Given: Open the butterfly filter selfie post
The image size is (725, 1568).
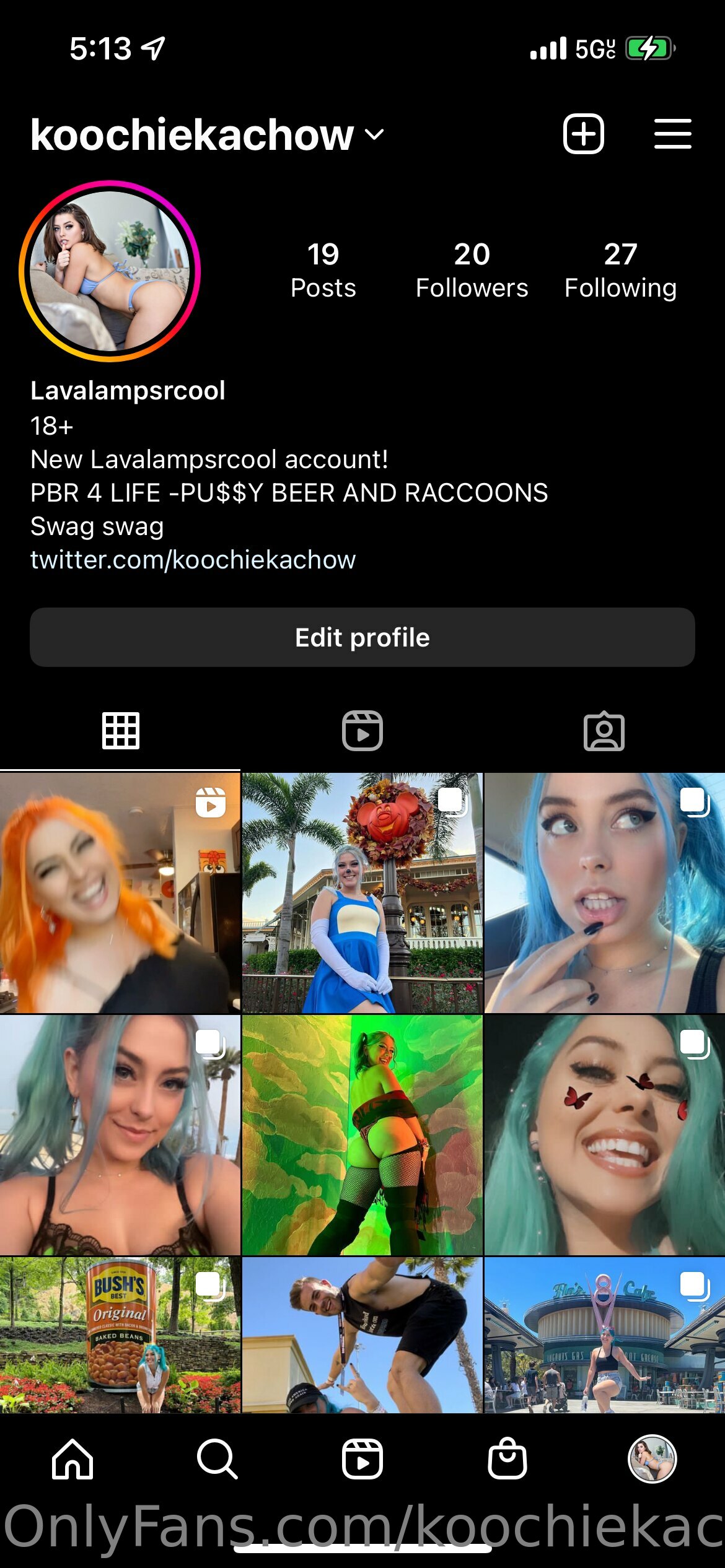Looking at the screenshot, I should tap(604, 1135).
